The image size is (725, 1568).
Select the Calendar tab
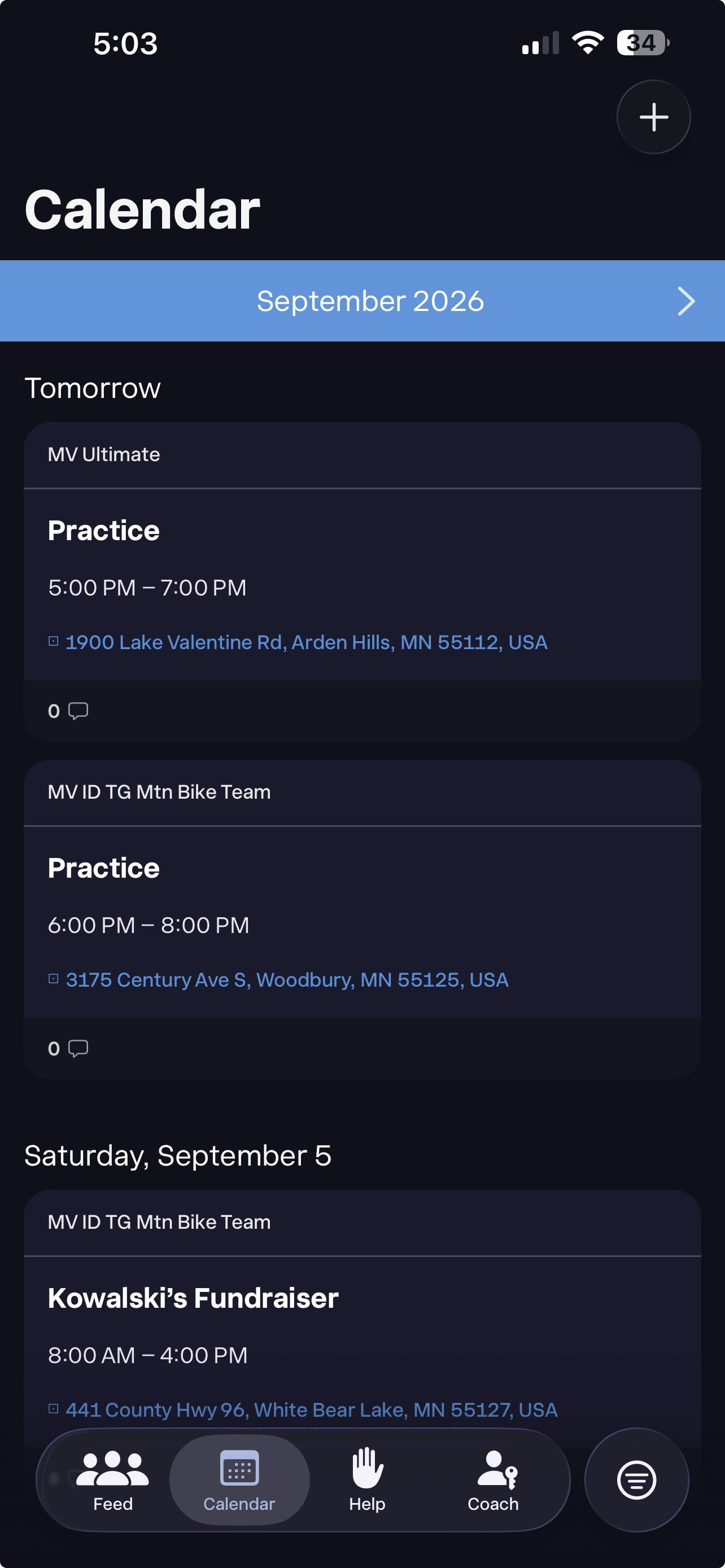[239, 1481]
